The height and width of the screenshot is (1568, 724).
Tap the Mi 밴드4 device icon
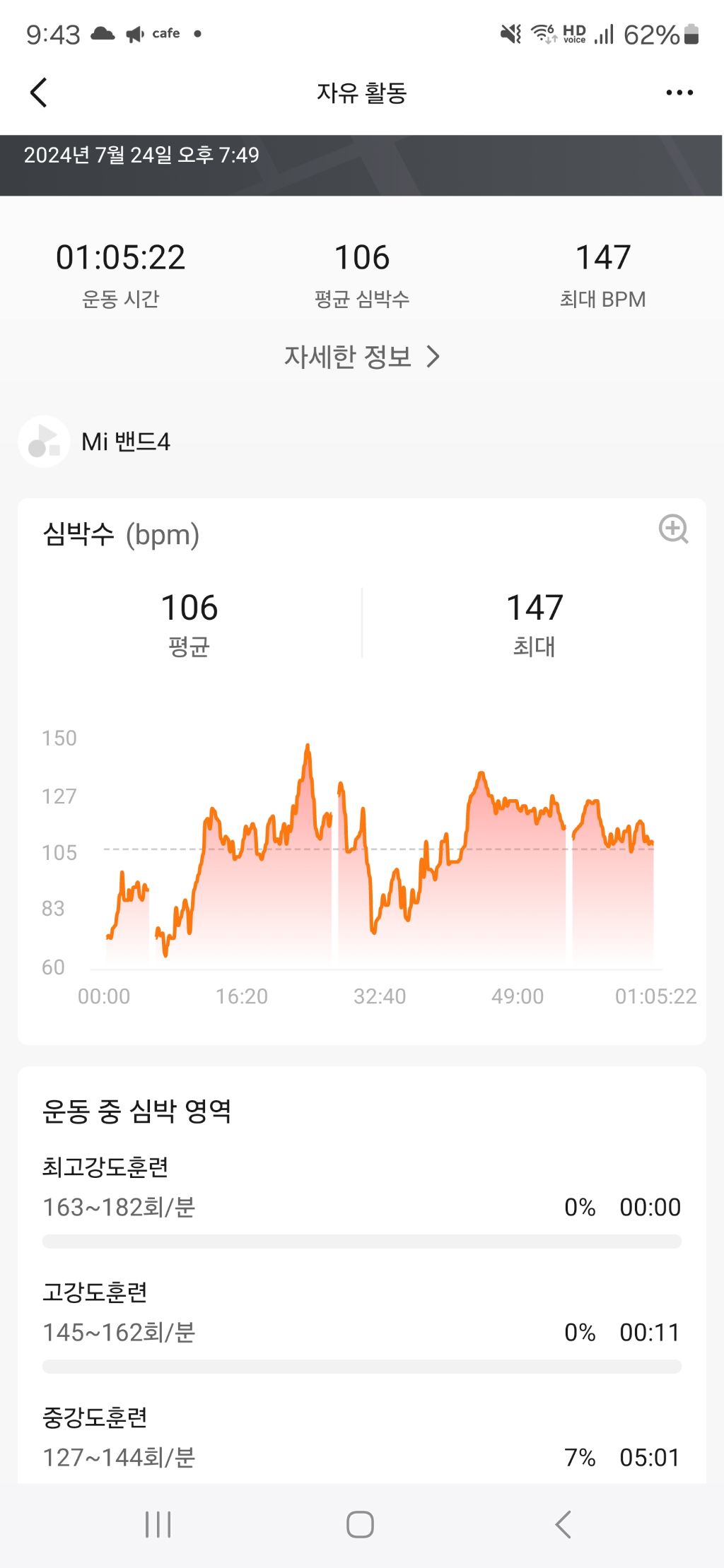pos(43,442)
